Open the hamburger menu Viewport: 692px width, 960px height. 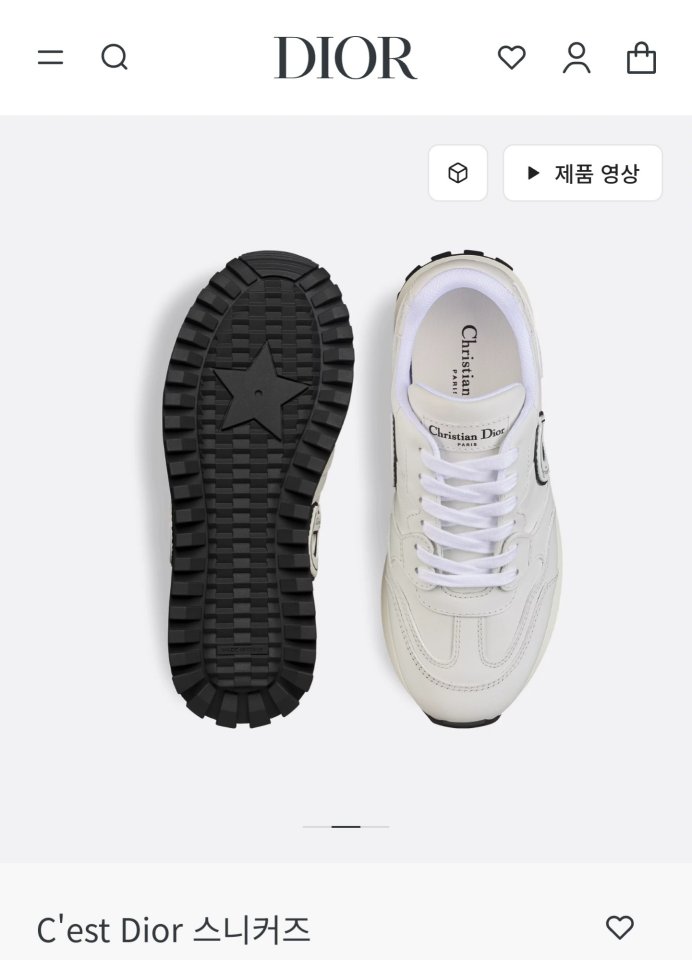coord(50,58)
